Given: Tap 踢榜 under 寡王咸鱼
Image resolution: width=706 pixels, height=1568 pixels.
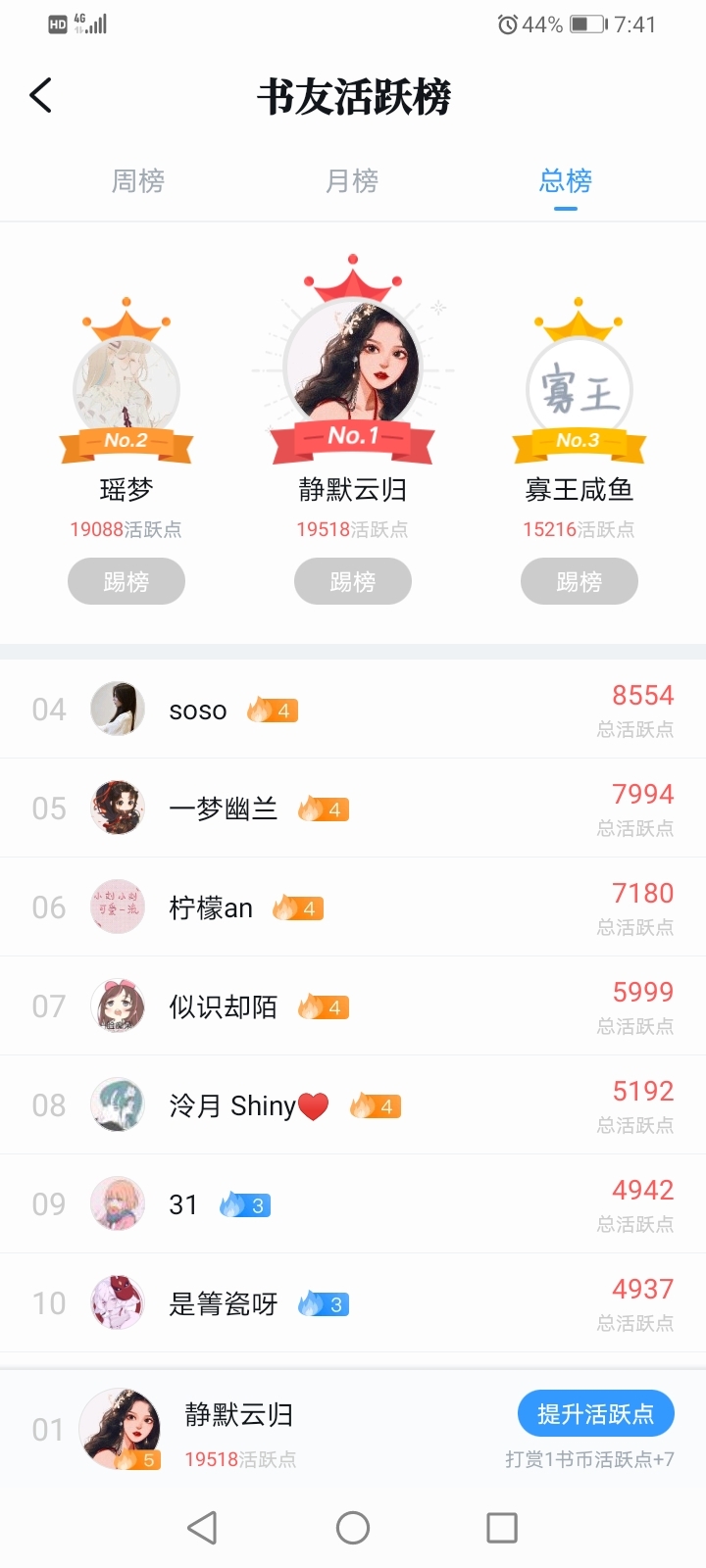Looking at the screenshot, I should point(579,581).
